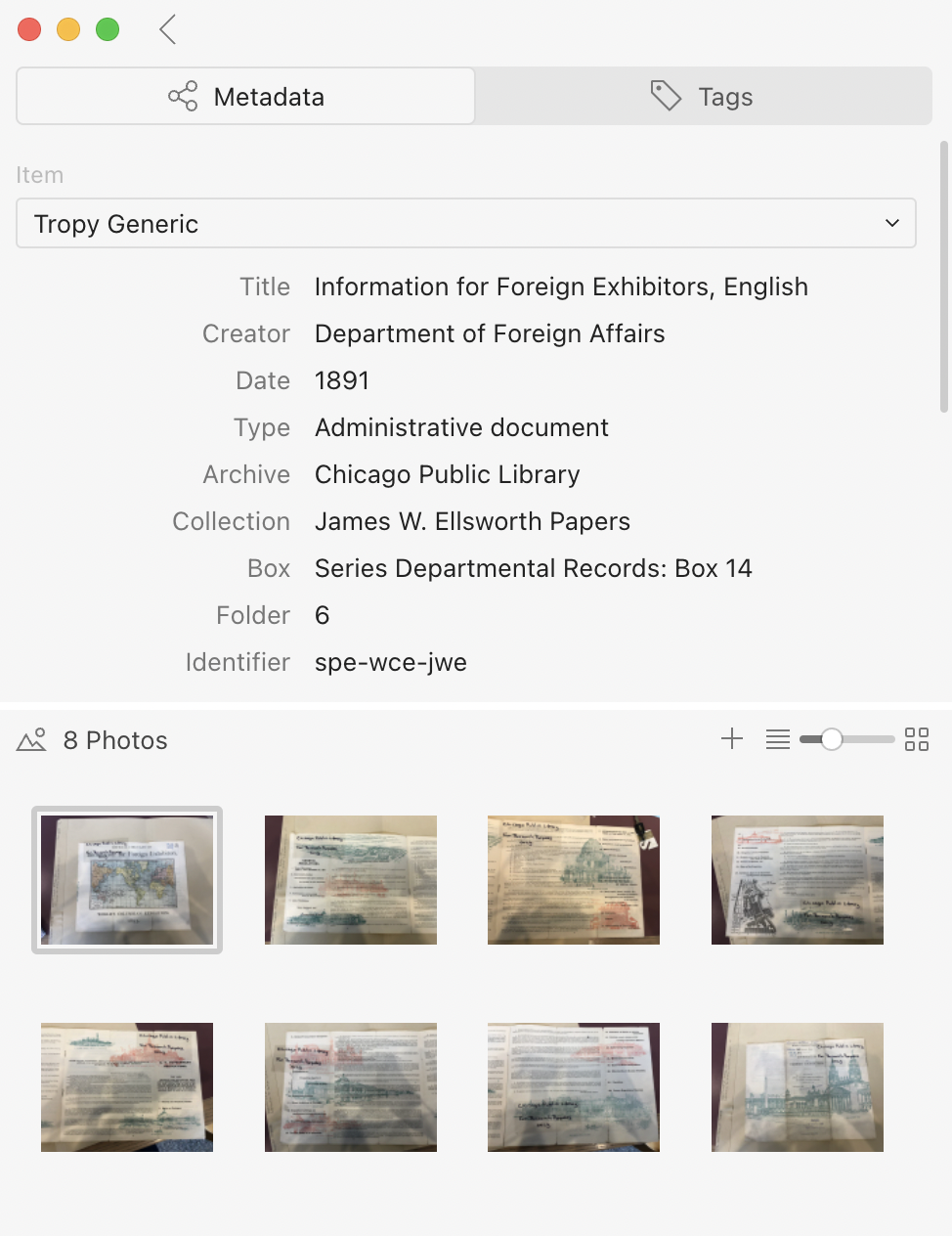Open the last photo with blue towers
Viewport: 952px width, 1236px height.
coord(798,1087)
